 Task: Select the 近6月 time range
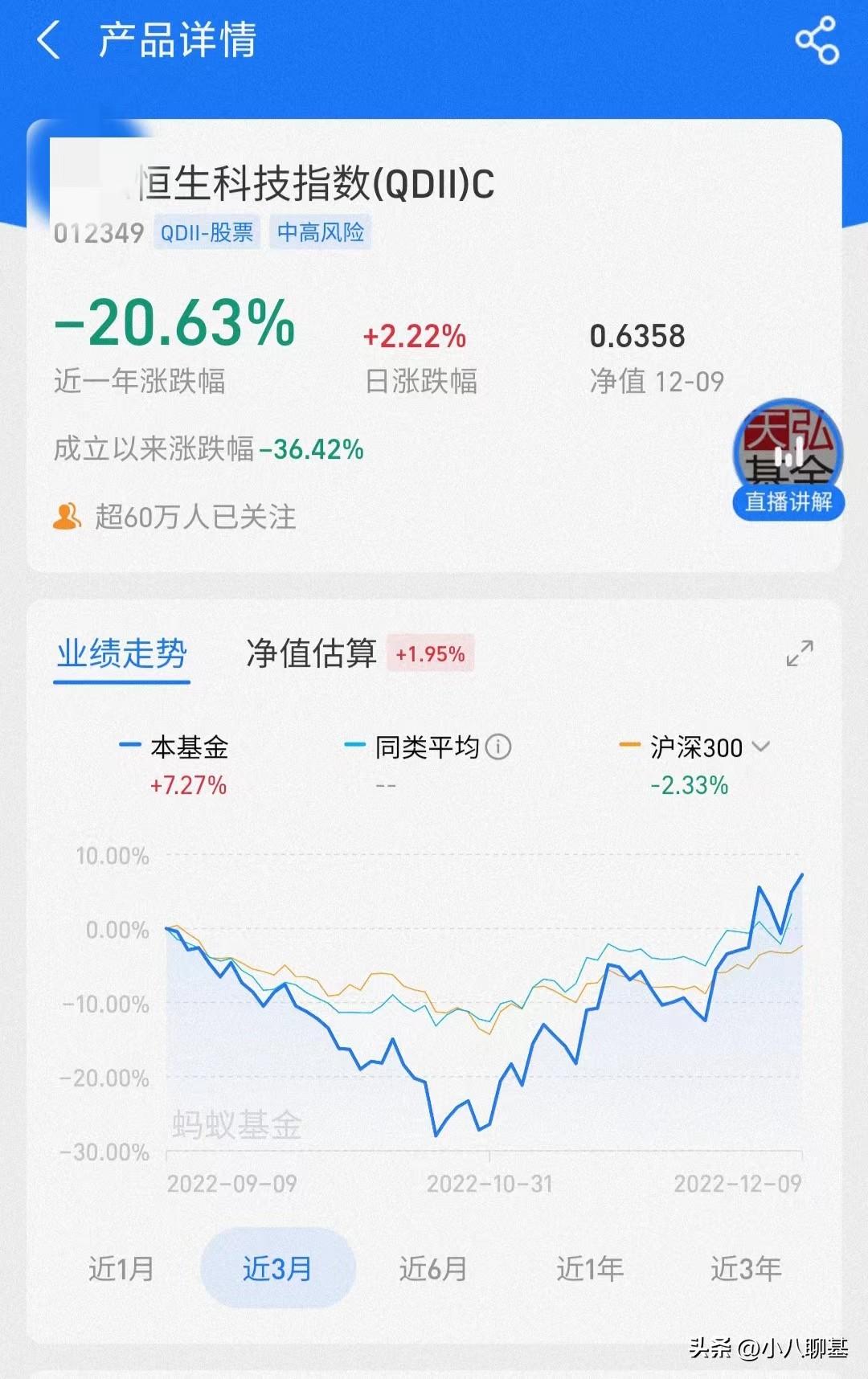[x=433, y=1269]
